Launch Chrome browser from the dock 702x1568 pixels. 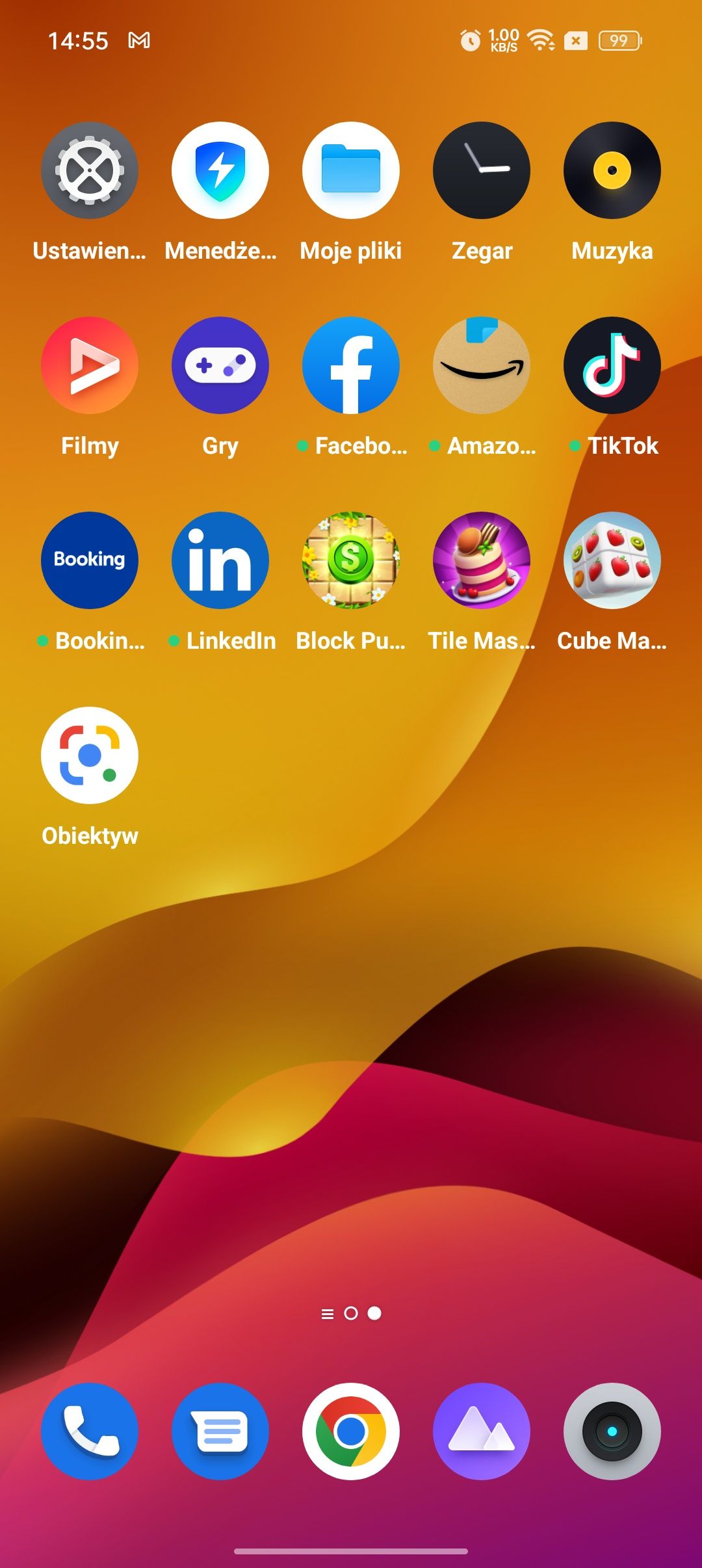point(351,1431)
